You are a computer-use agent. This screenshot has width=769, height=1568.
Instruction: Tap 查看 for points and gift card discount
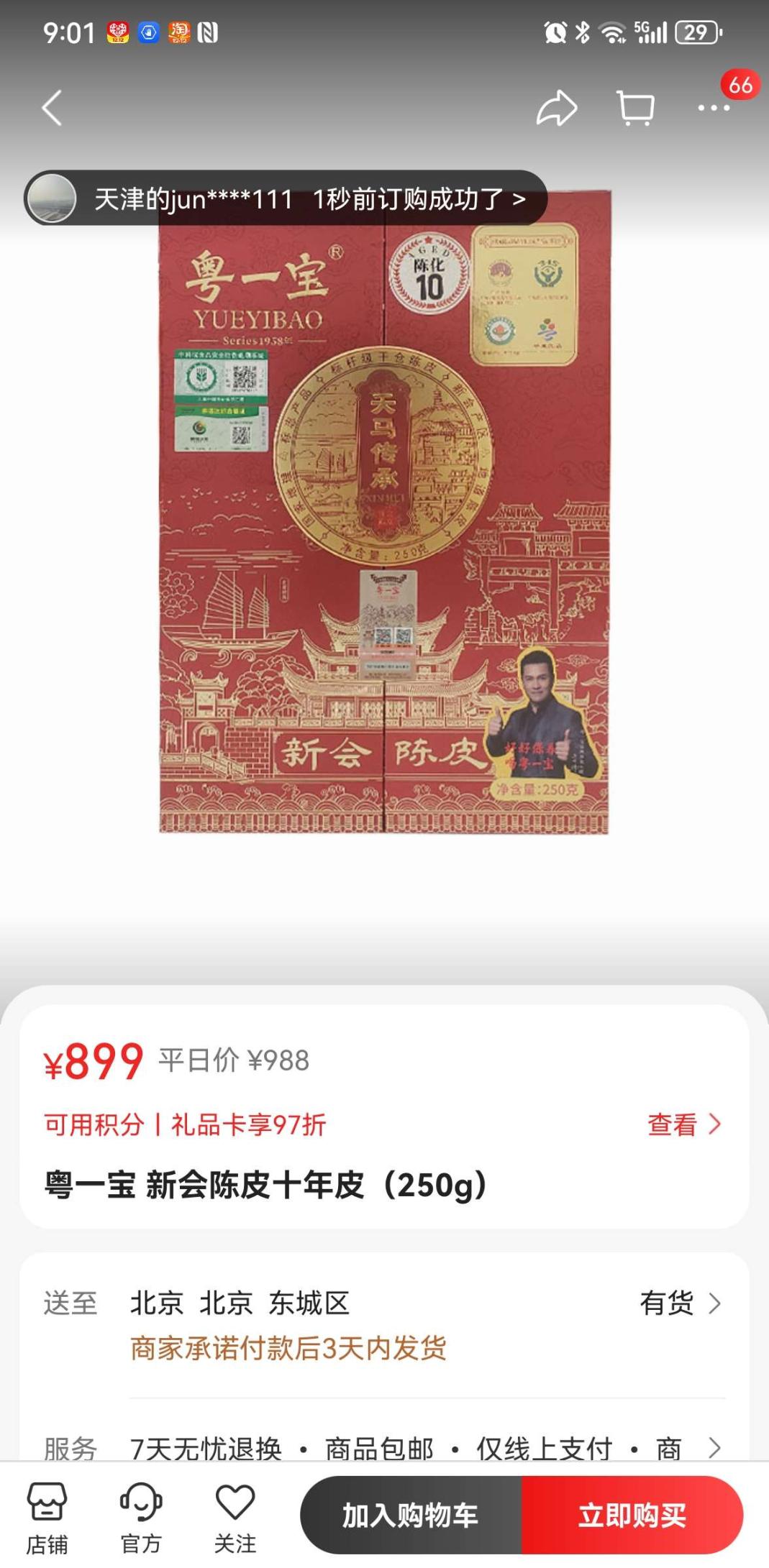(x=683, y=1124)
